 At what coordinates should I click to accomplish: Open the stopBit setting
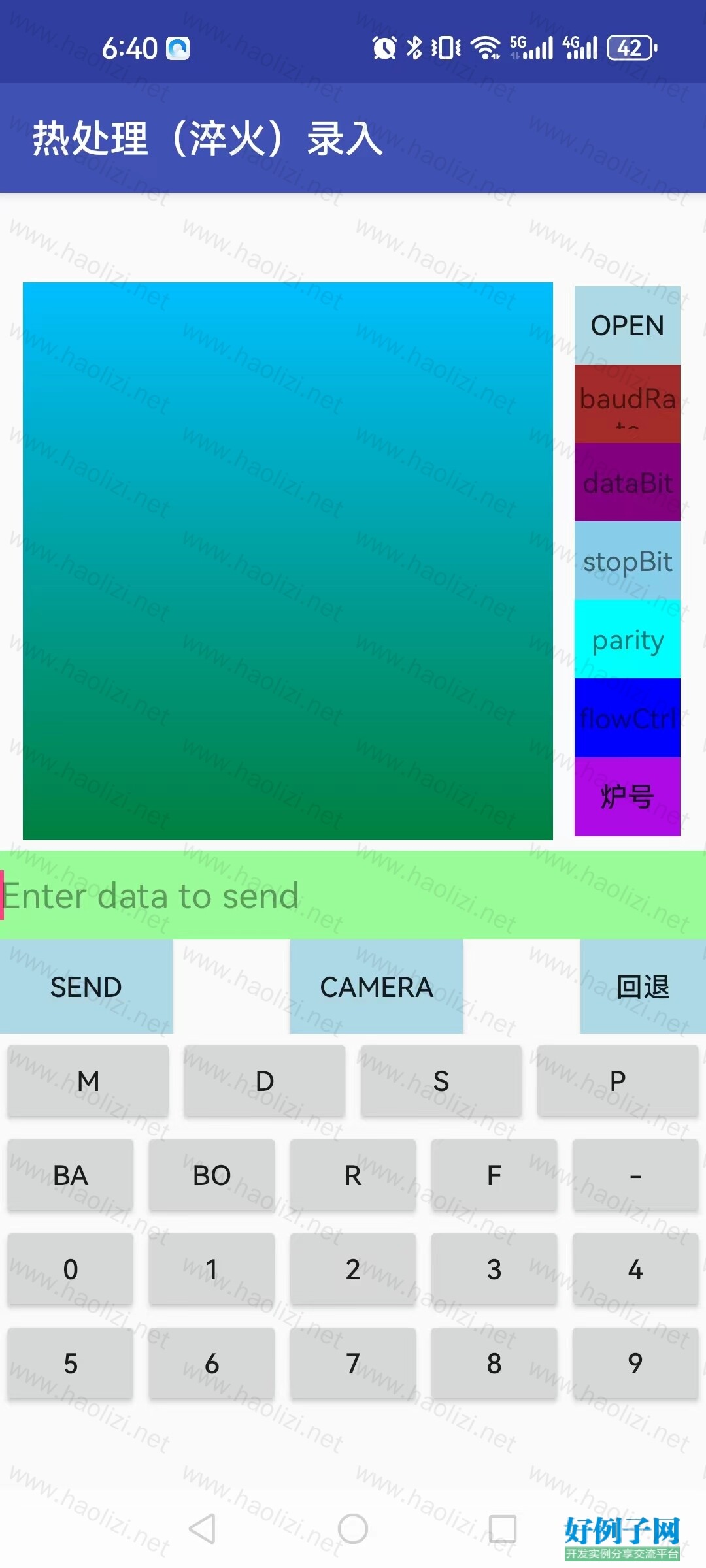pyautogui.click(x=627, y=561)
